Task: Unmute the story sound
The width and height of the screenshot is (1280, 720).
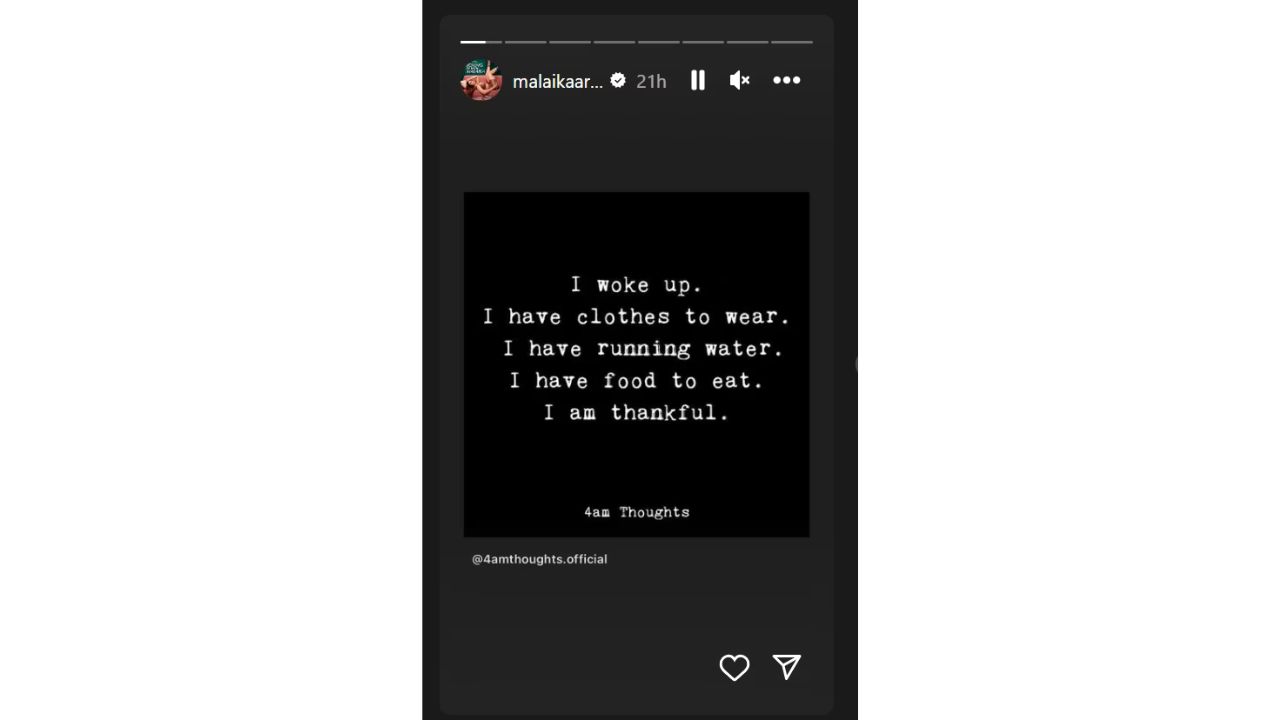Action: click(x=739, y=80)
